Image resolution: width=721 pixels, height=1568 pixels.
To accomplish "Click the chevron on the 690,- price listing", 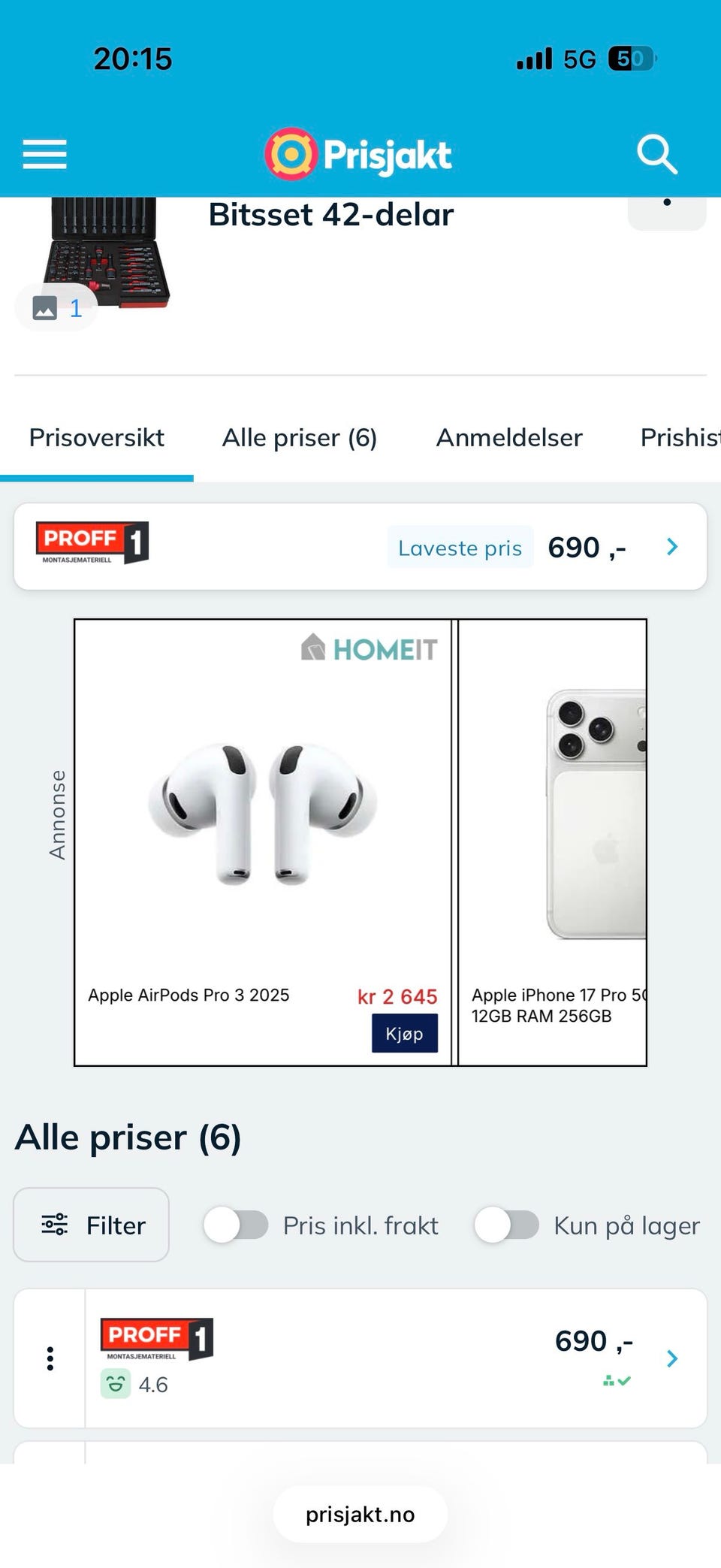I will tap(671, 1358).
